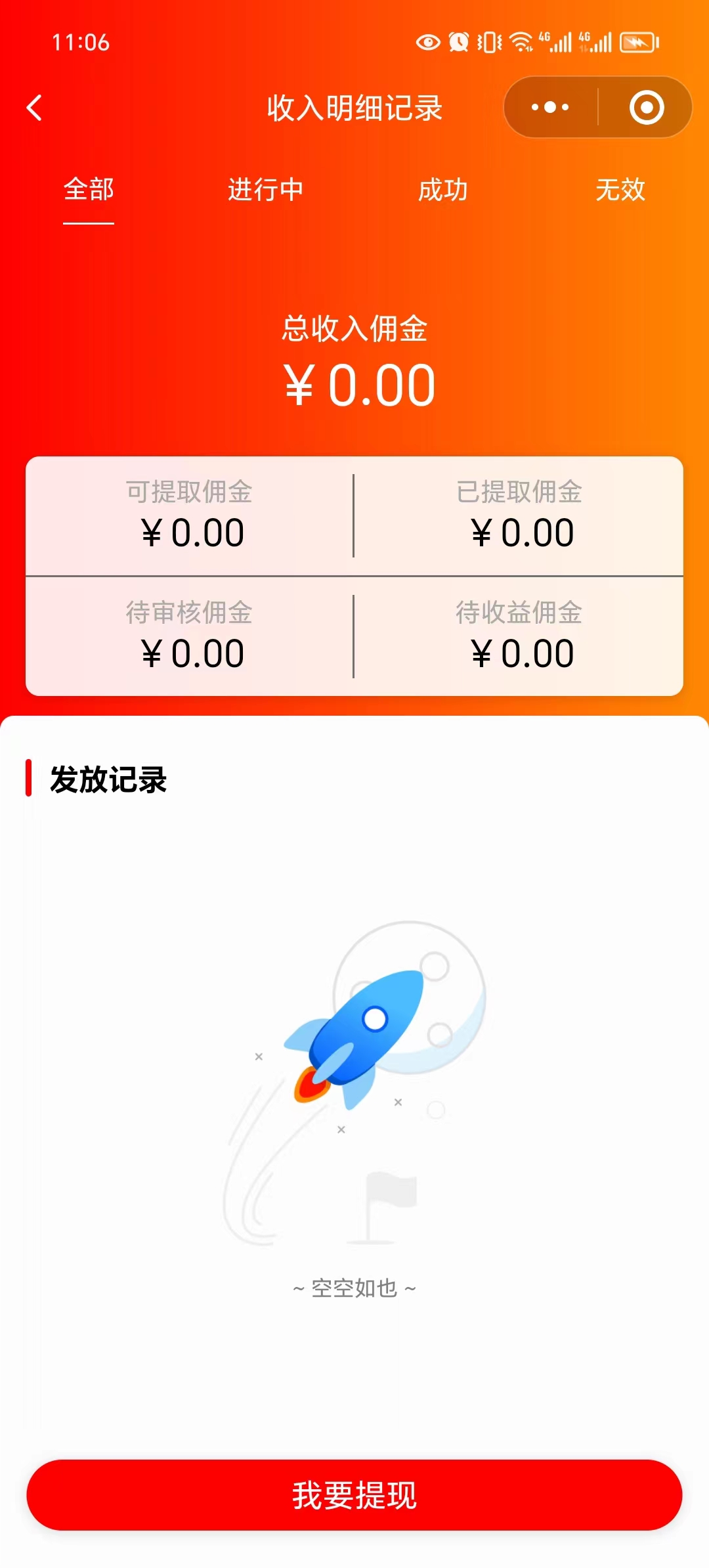Click the battery indicator in the status bar
Image resolution: width=709 pixels, height=1568 pixels.
point(634,42)
